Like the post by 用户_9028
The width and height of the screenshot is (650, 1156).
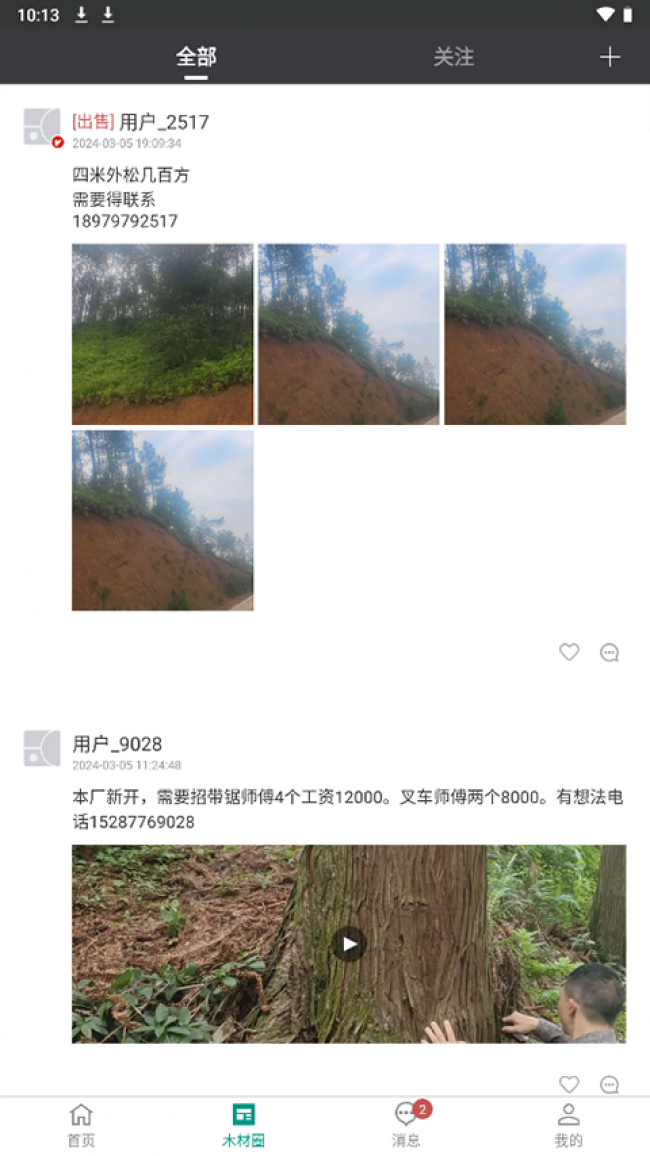click(x=569, y=1084)
